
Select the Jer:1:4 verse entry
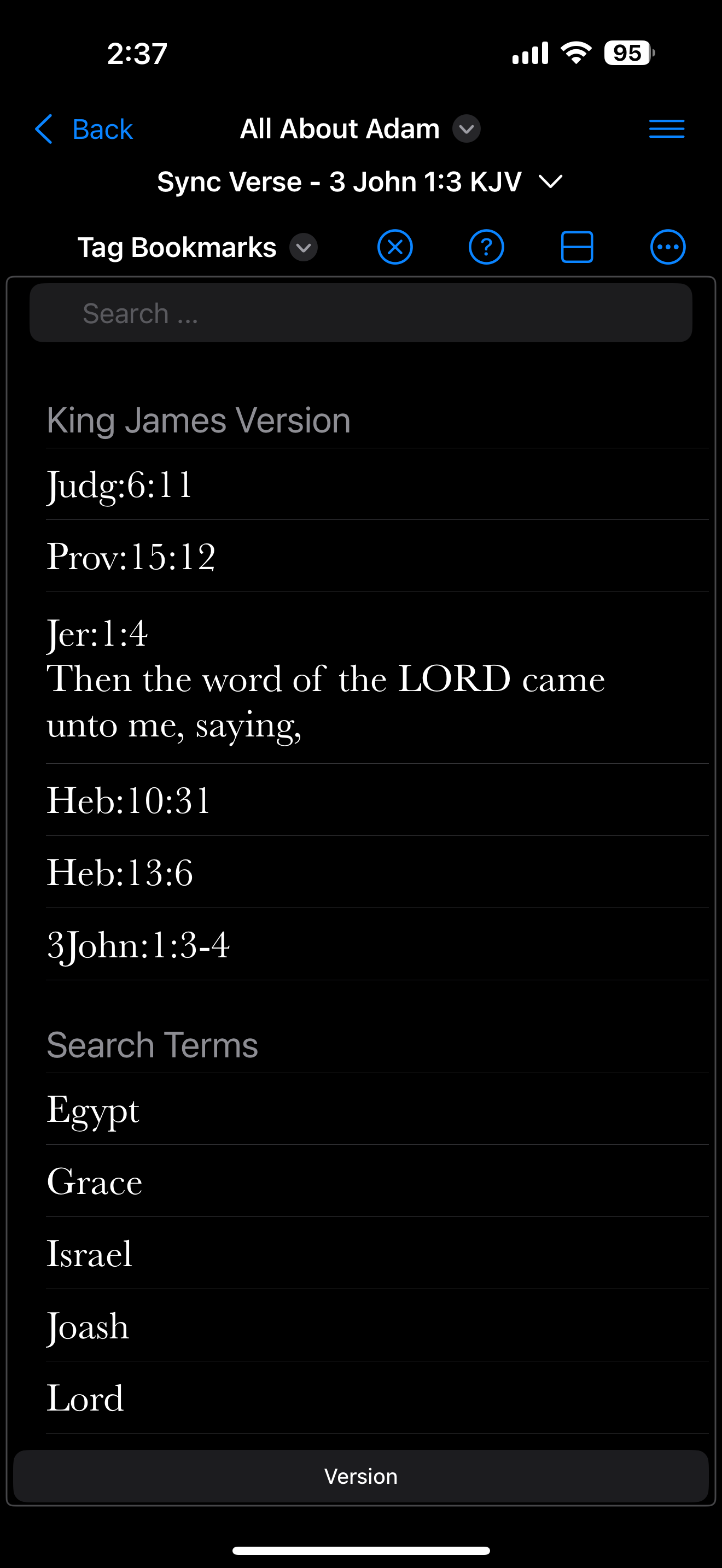coord(377,678)
